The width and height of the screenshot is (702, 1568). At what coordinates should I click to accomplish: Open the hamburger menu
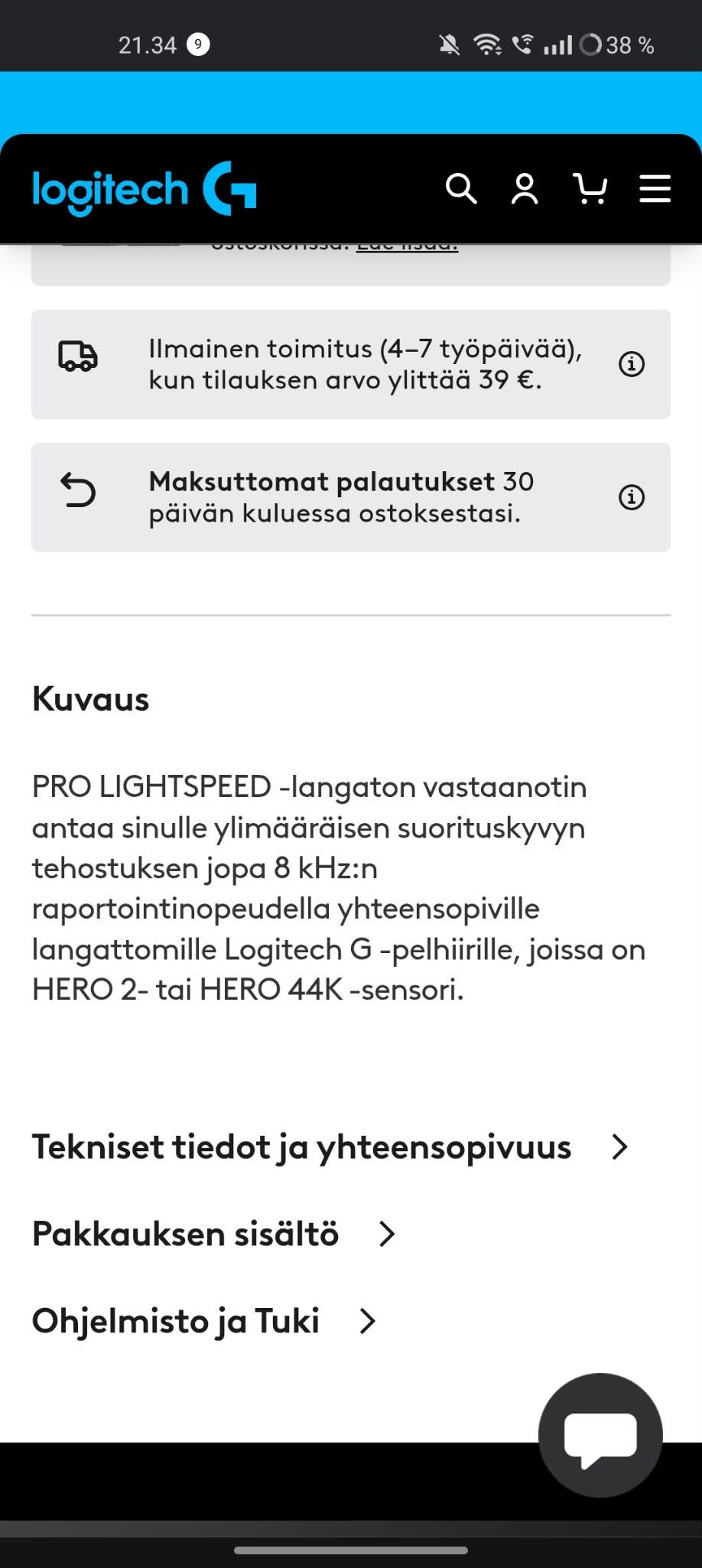[655, 189]
